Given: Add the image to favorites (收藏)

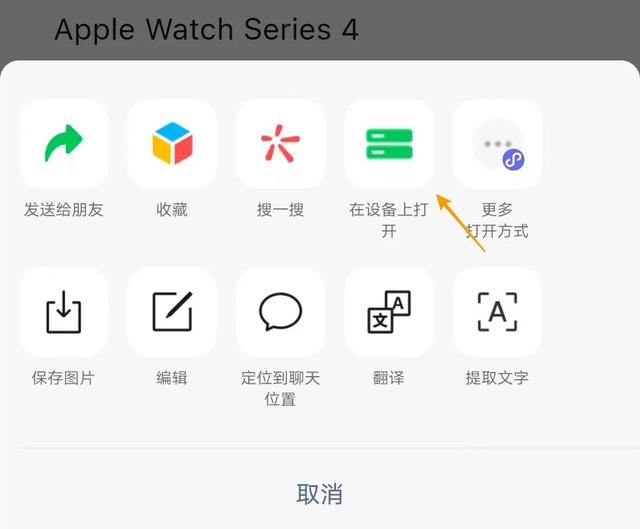Looking at the screenshot, I should (172, 144).
